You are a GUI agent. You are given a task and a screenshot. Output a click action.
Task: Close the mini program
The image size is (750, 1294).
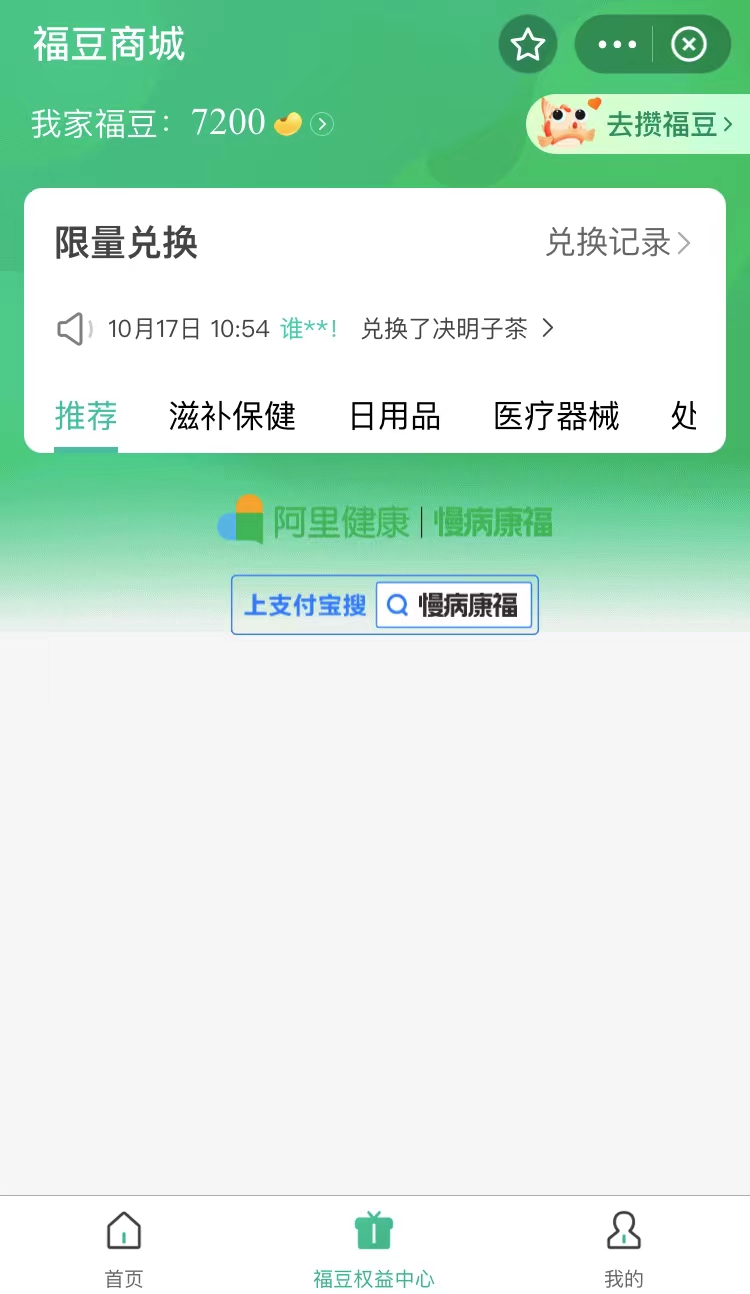(x=689, y=44)
